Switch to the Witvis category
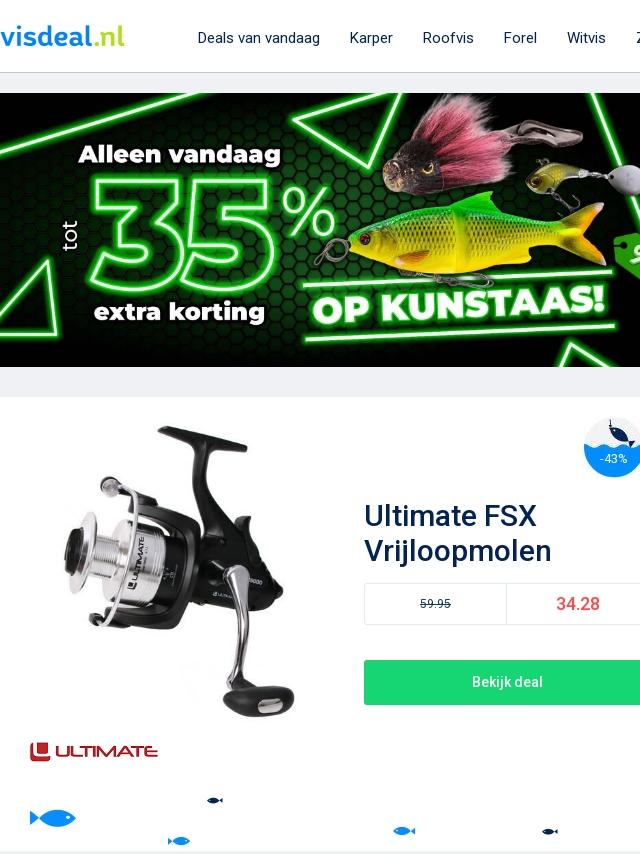The image size is (640, 854). point(586,38)
